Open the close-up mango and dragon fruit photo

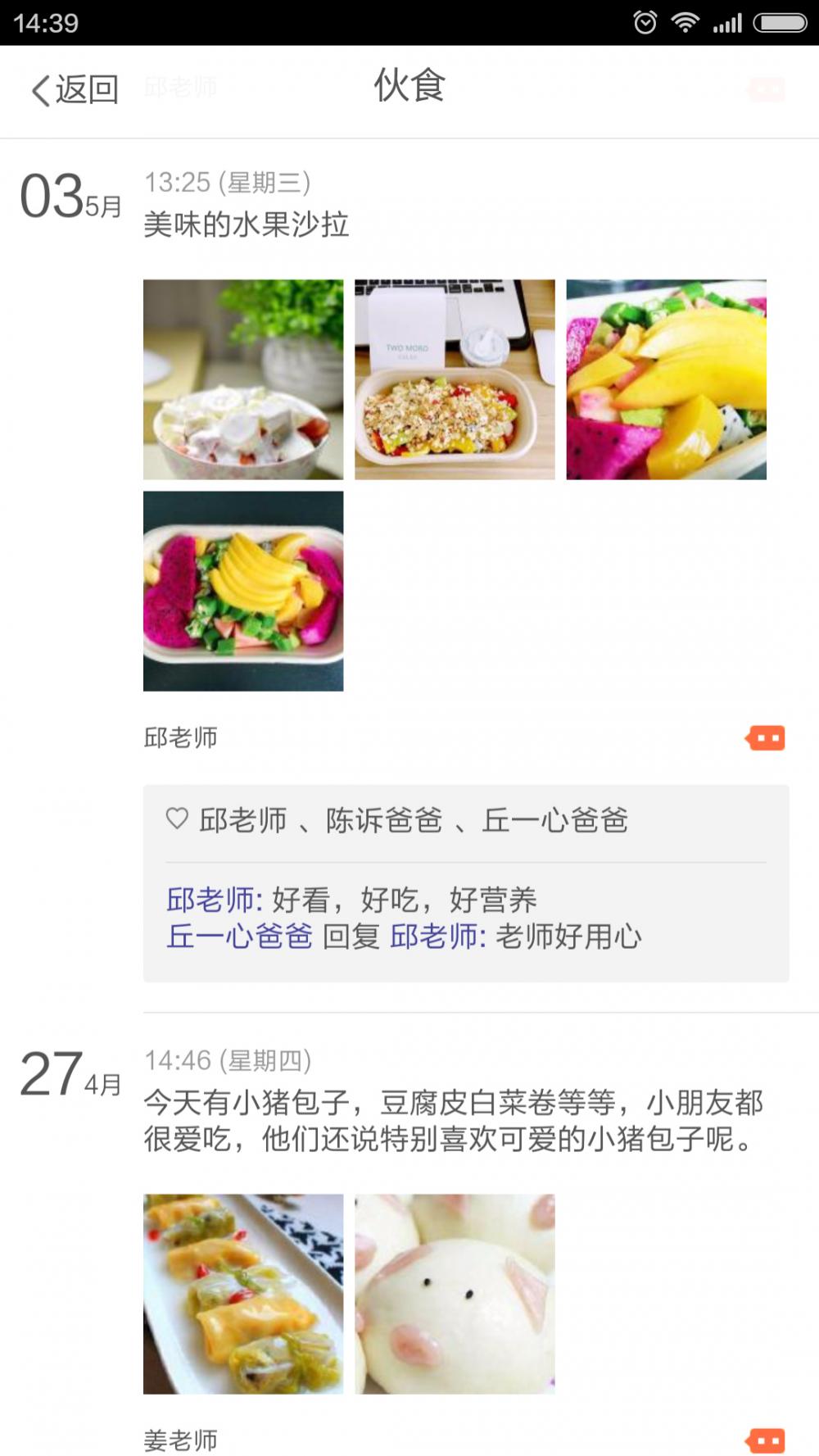[666, 379]
